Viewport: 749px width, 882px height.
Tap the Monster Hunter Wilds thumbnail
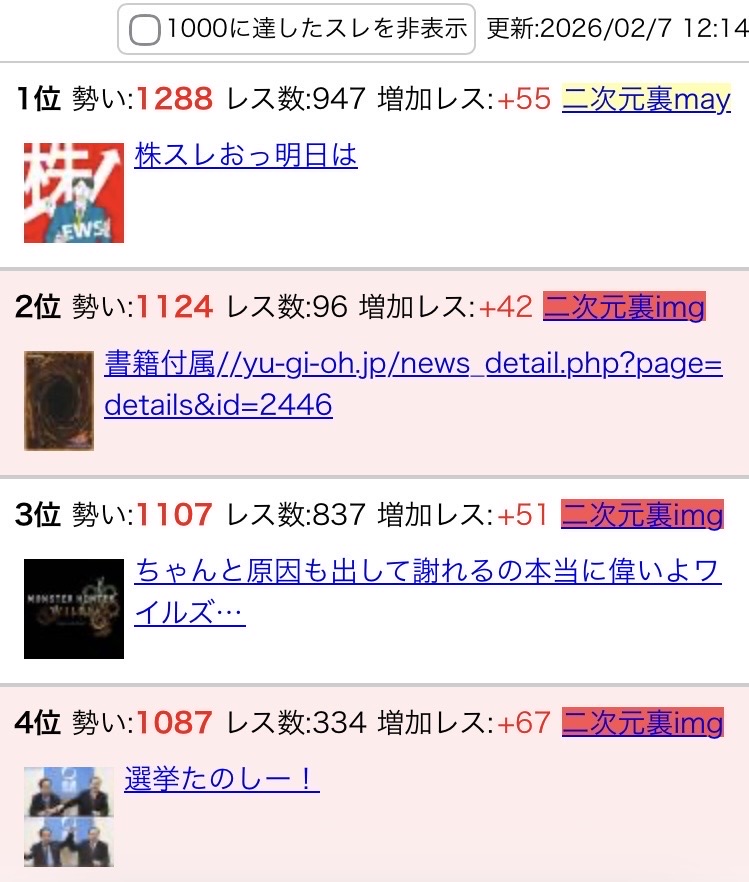74,608
